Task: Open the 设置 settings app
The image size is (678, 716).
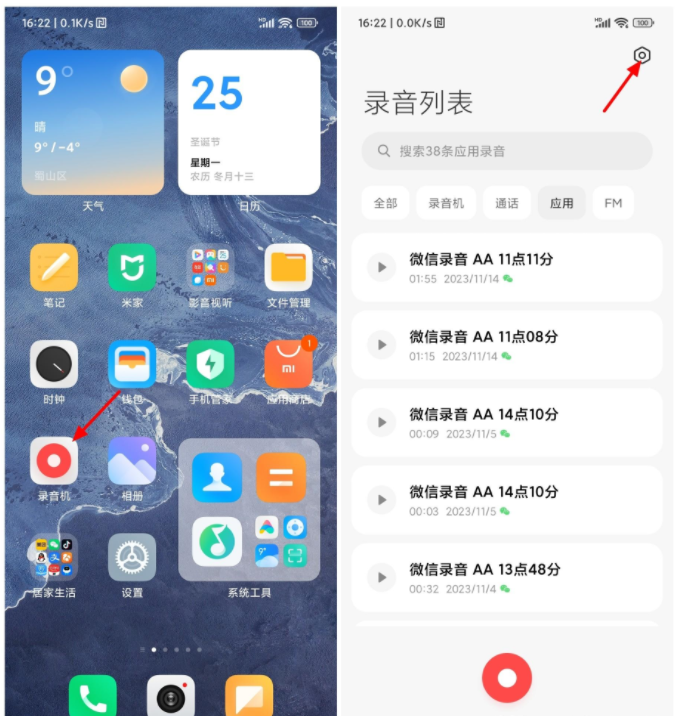Action: [x=132, y=558]
